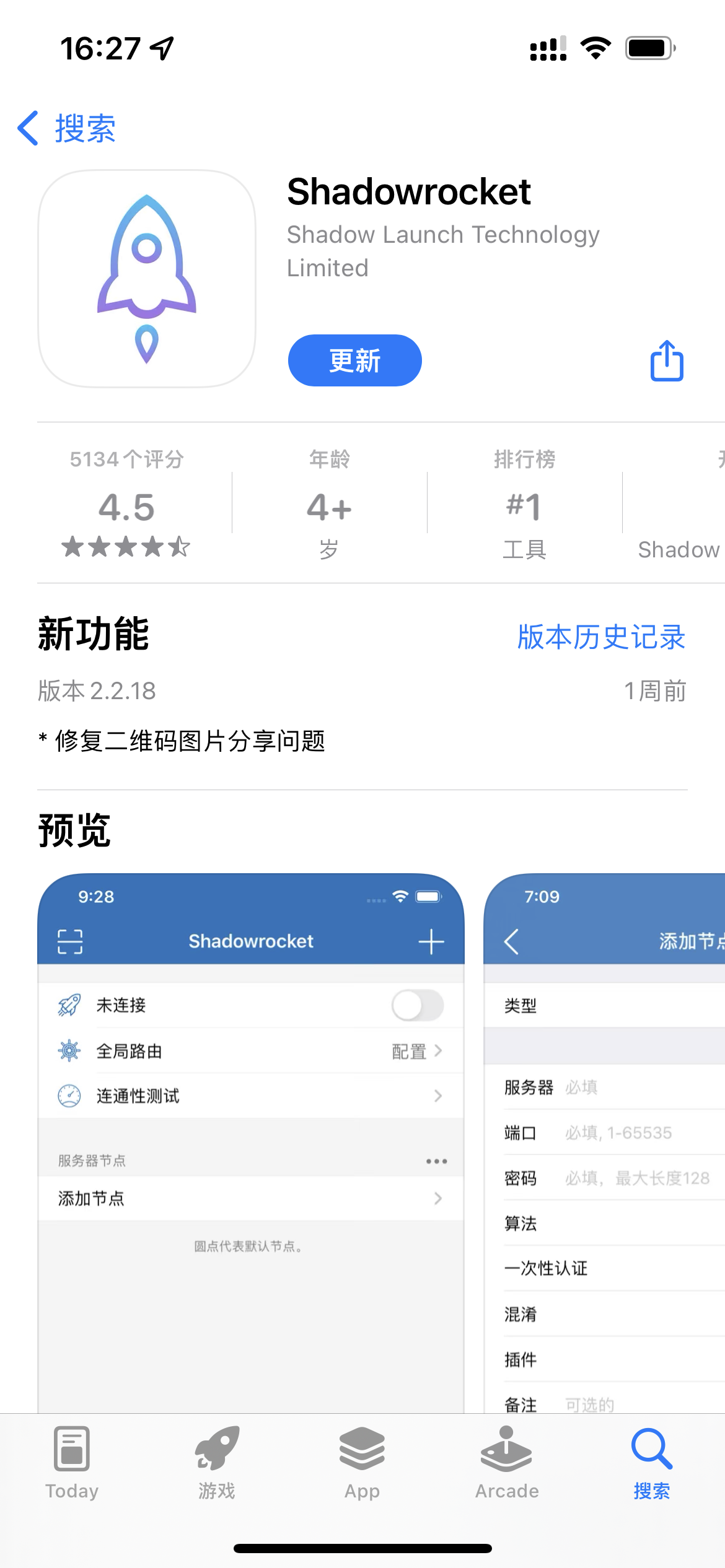This screenshot has width=725, height=1568.
Task: Share the Shadowrocket app
Action: click(667, 360)
